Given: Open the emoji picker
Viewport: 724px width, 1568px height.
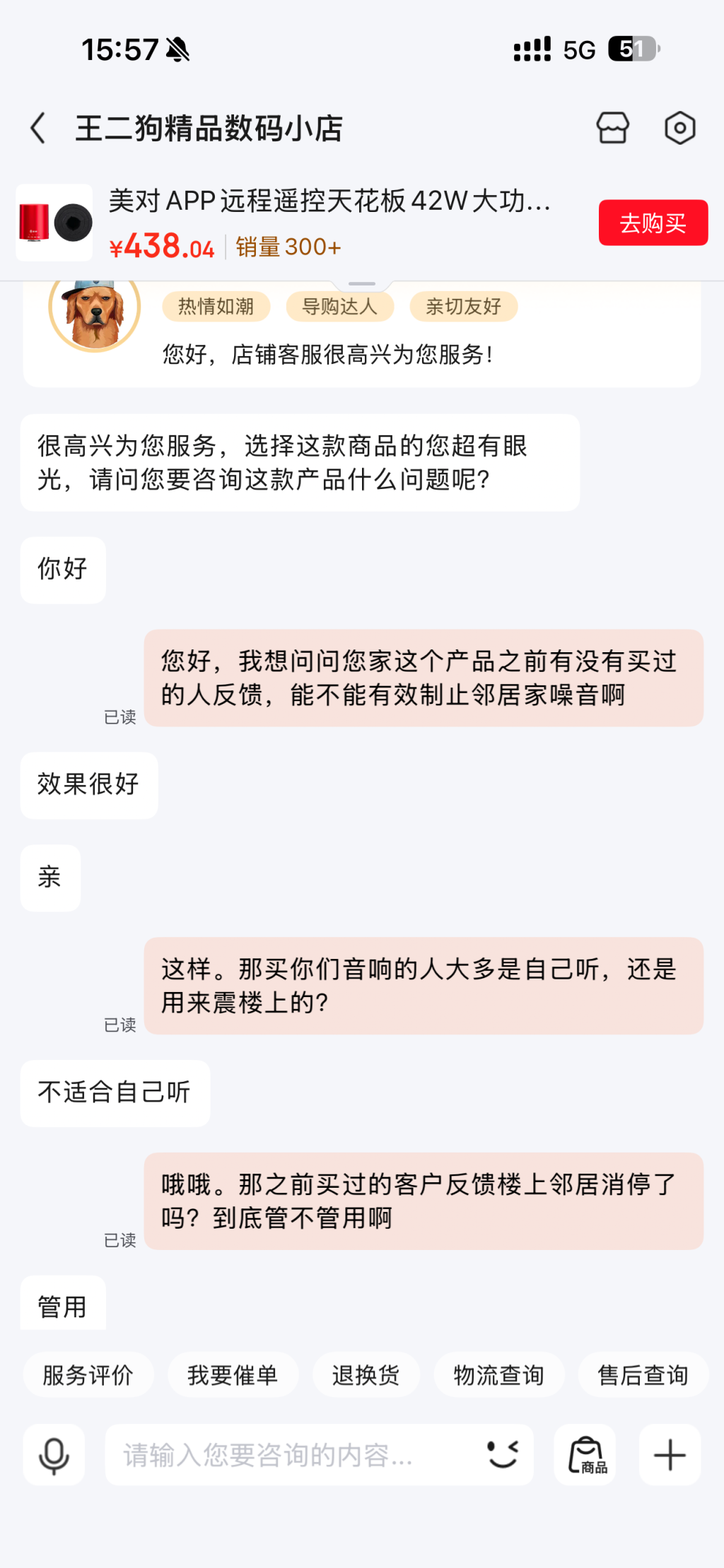Looking at the screenshot, I should [x=503, y=1455].
